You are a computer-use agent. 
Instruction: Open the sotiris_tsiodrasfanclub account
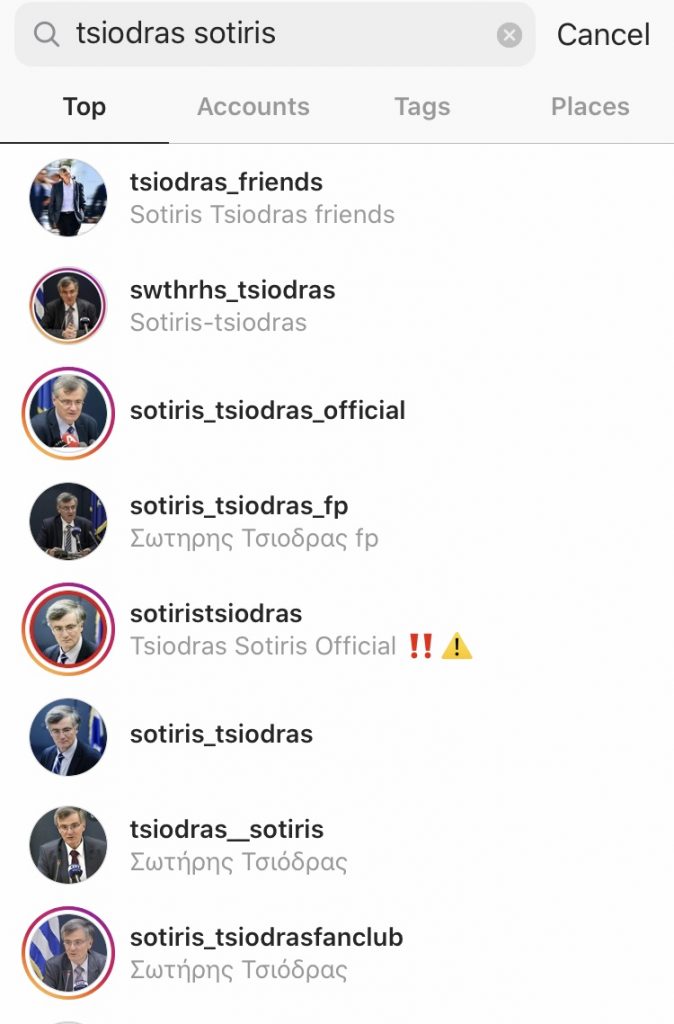point(266,953)
